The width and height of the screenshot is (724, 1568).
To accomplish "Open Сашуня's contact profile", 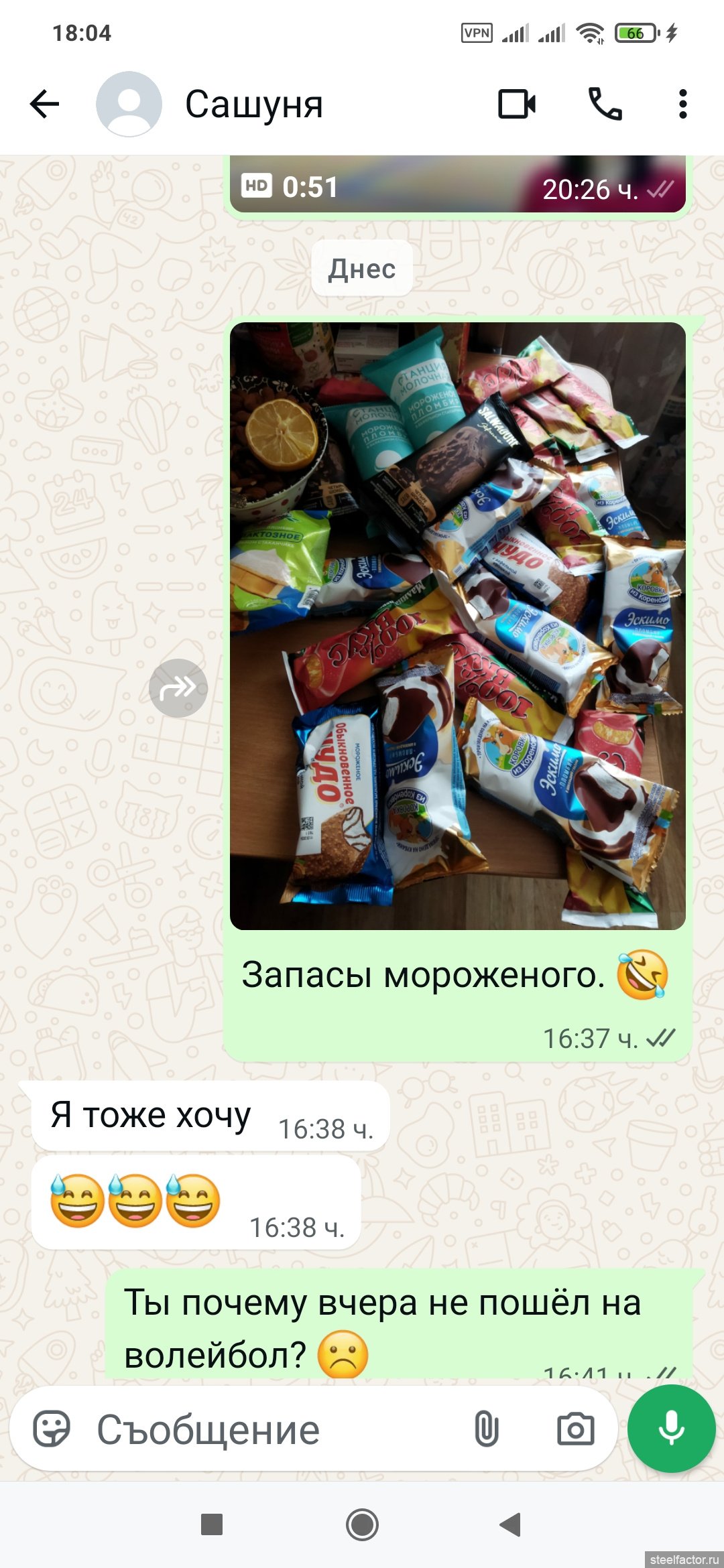I will tap(253, 105).
